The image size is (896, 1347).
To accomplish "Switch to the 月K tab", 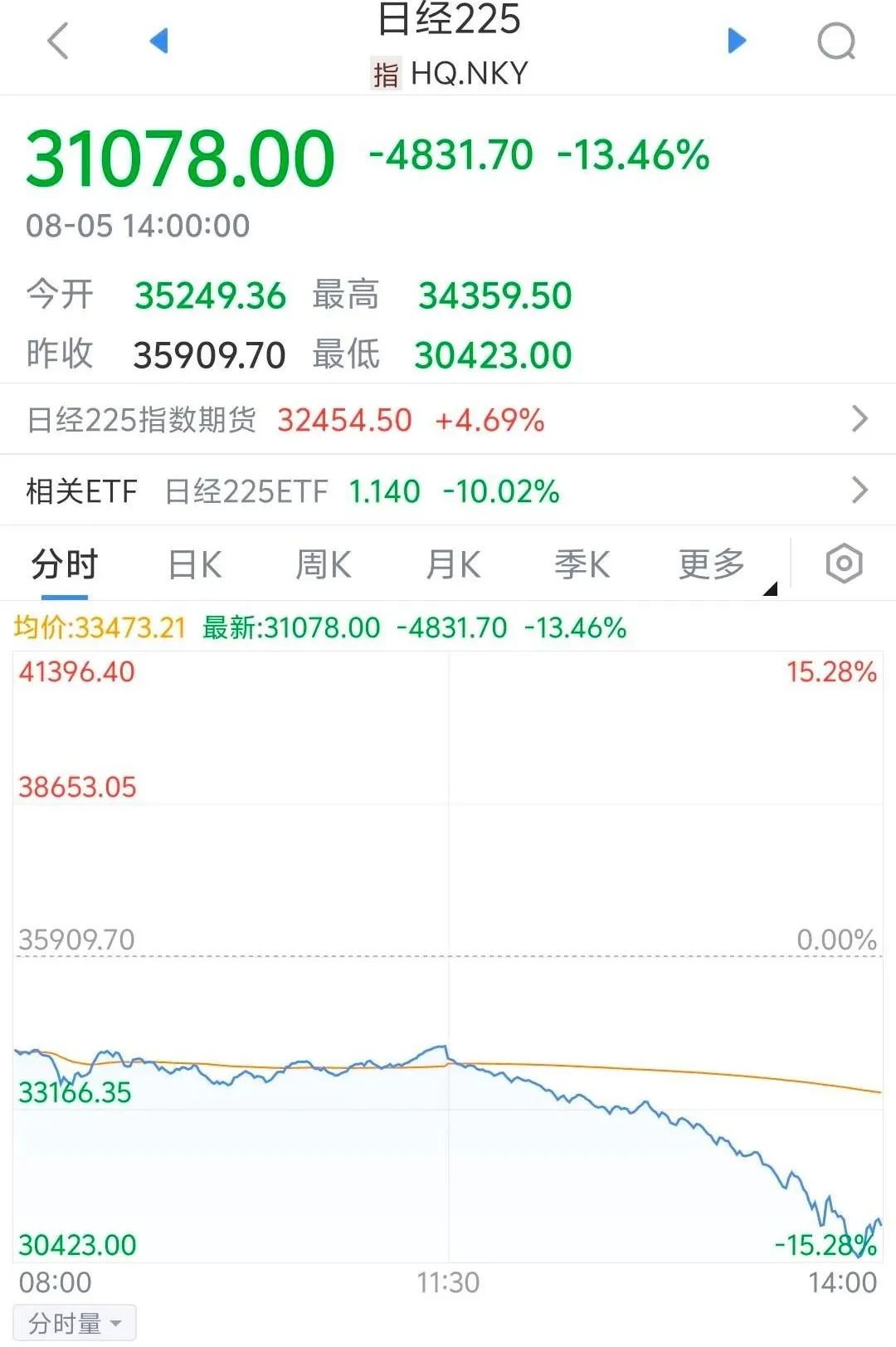I will click(453, 565).
